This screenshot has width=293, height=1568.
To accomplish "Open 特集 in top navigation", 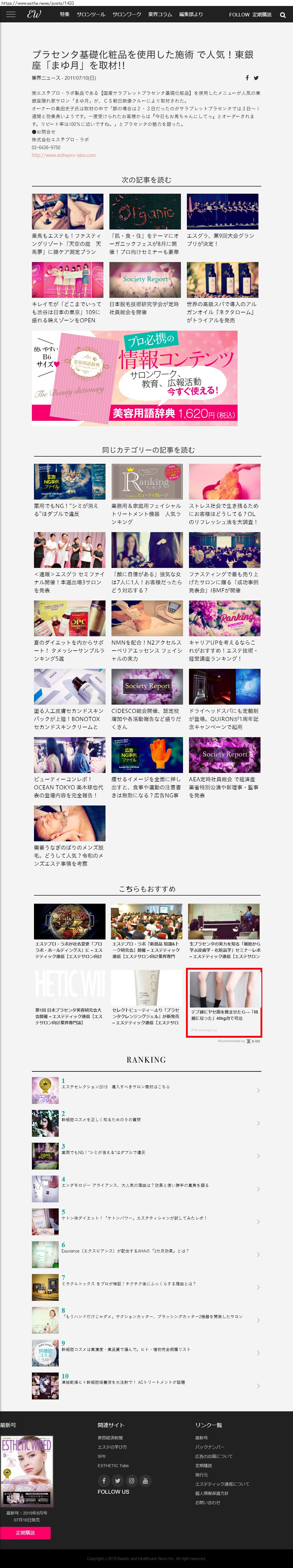I will click(x=64, y=15).
